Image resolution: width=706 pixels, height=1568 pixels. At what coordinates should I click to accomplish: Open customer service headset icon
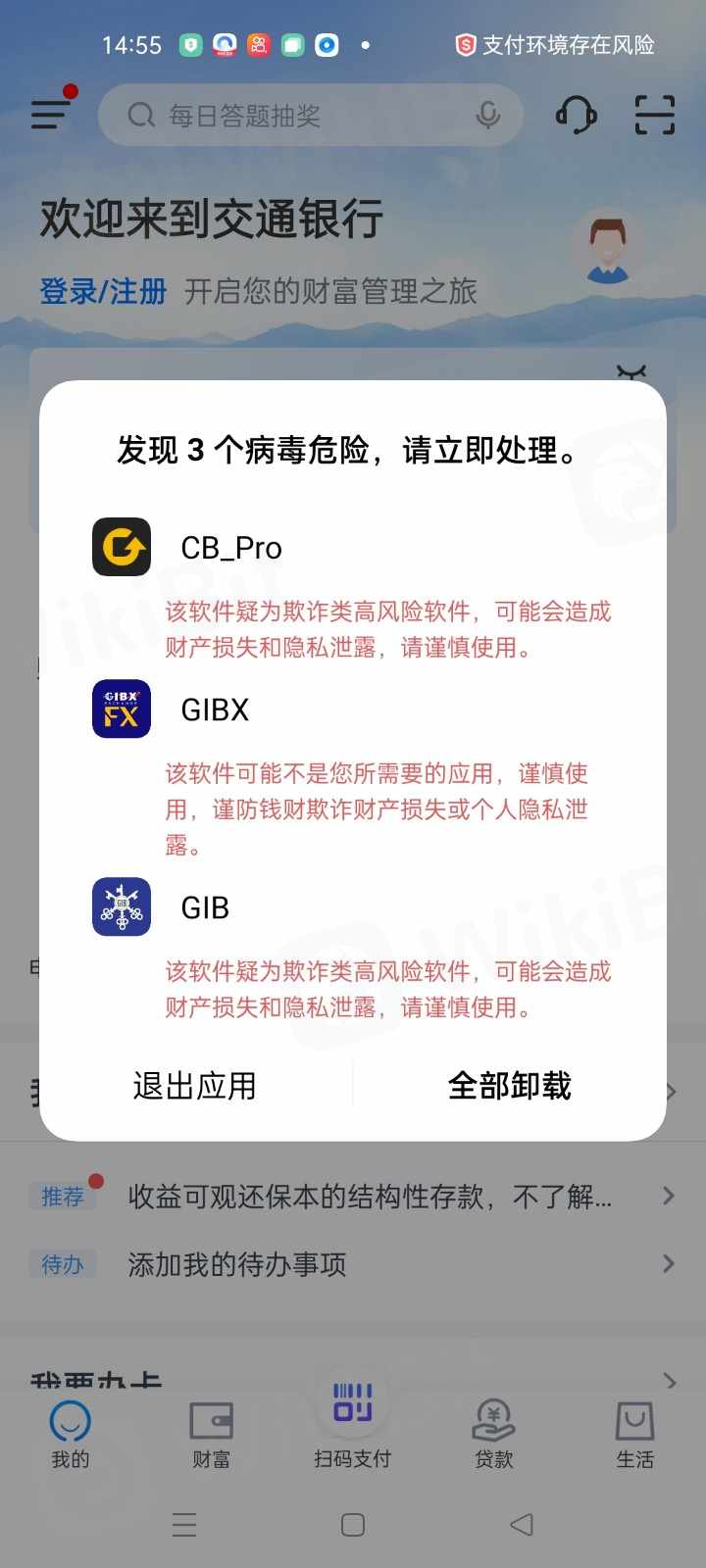click(x=577, y=115)
